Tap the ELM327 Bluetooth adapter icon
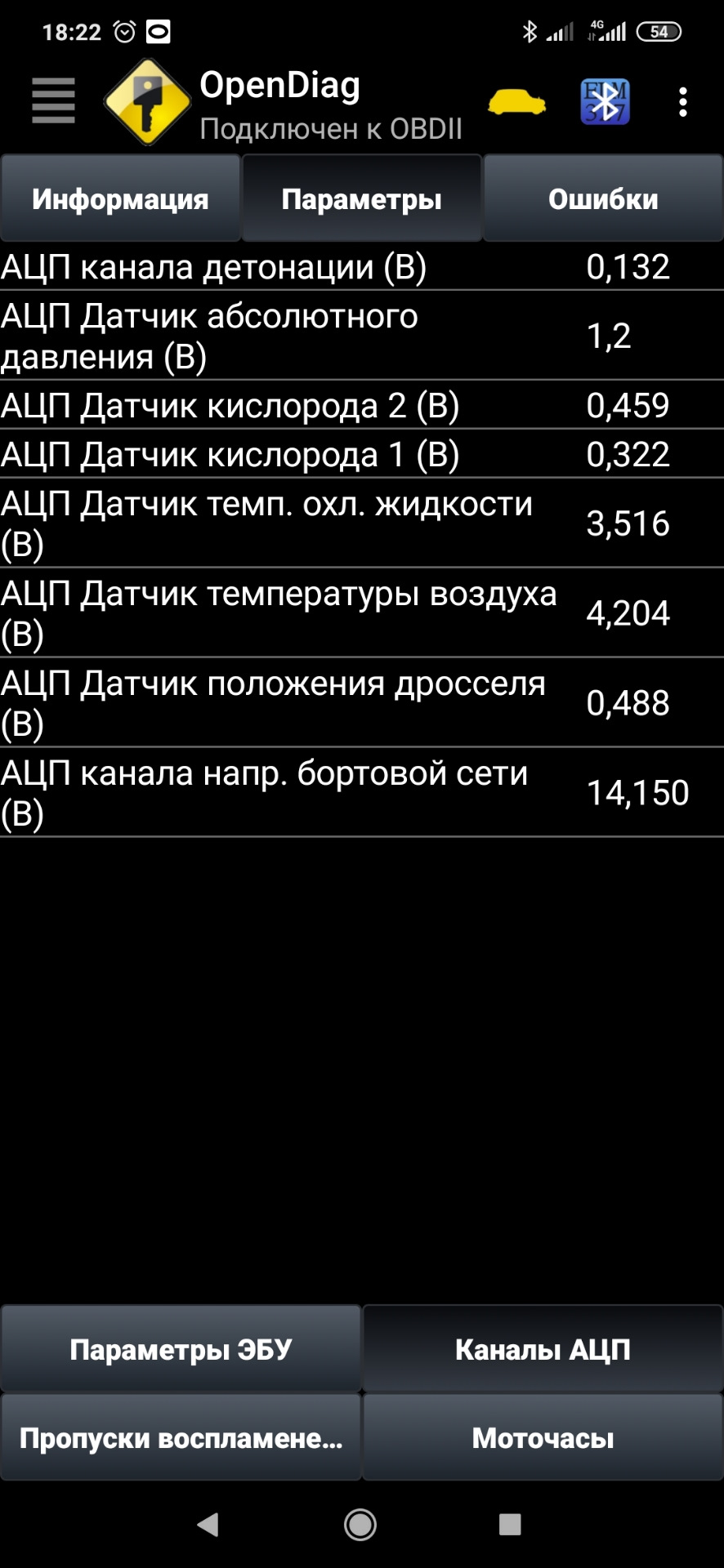The height and width of the screenshot is (1568, 724). tap(605, 103)
